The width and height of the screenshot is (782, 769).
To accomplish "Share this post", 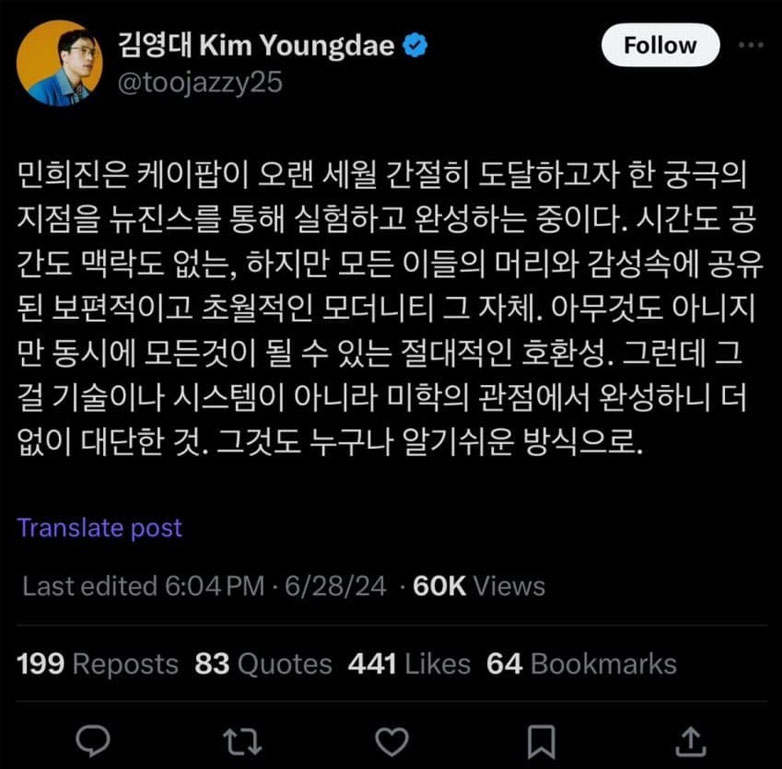I will tap(691, 740).
